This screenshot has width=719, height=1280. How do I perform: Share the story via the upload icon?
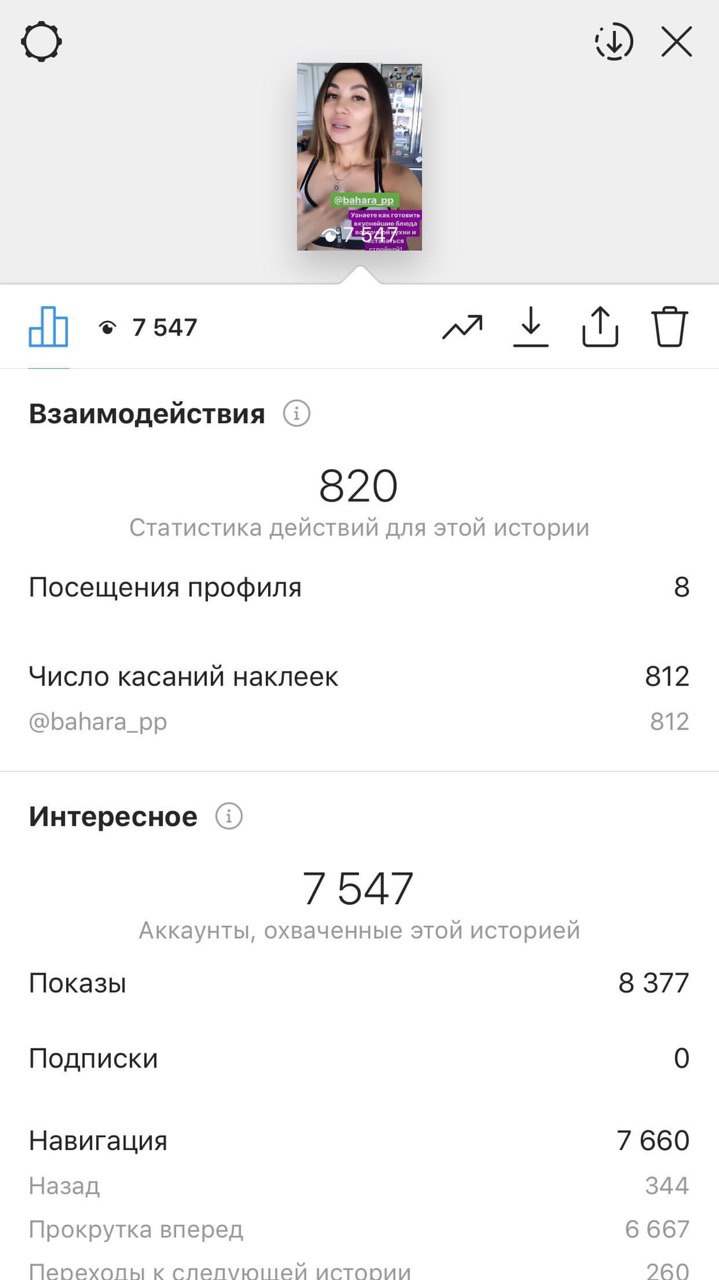(x=600, y=327)
